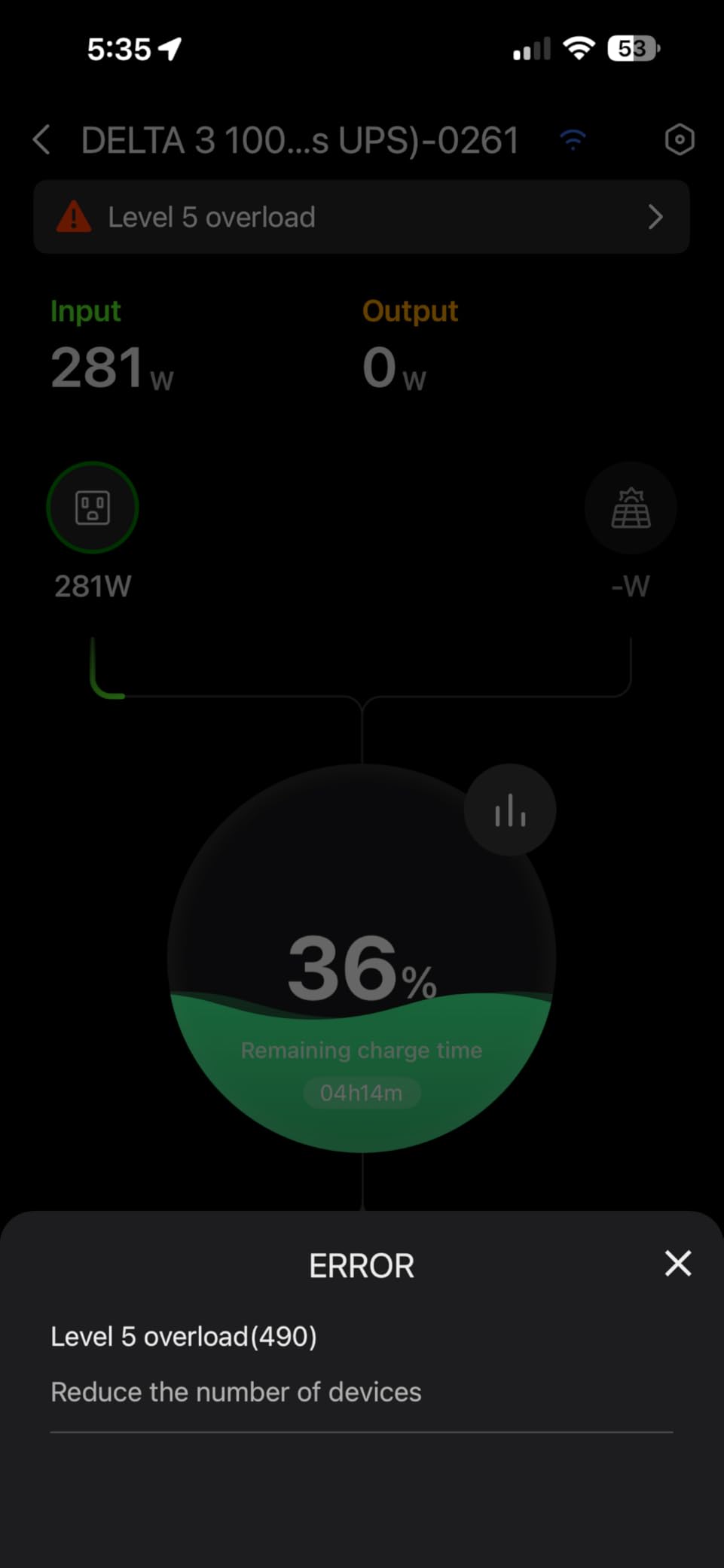This screenshot has width=724, height=1568.
Task: Close the ERROR panel
Action: pyautogui.click(x=678, y=1263)
